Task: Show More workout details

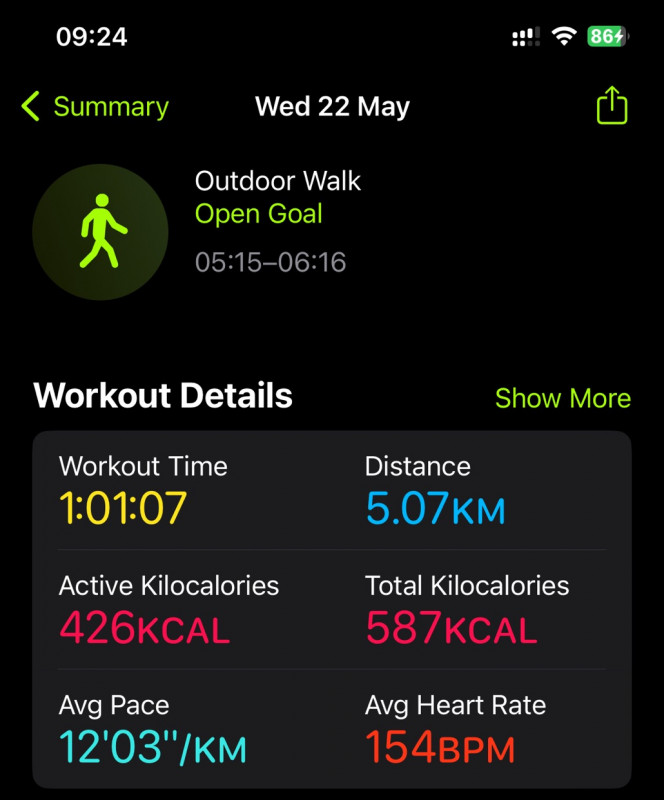Action: coord(563,398)
